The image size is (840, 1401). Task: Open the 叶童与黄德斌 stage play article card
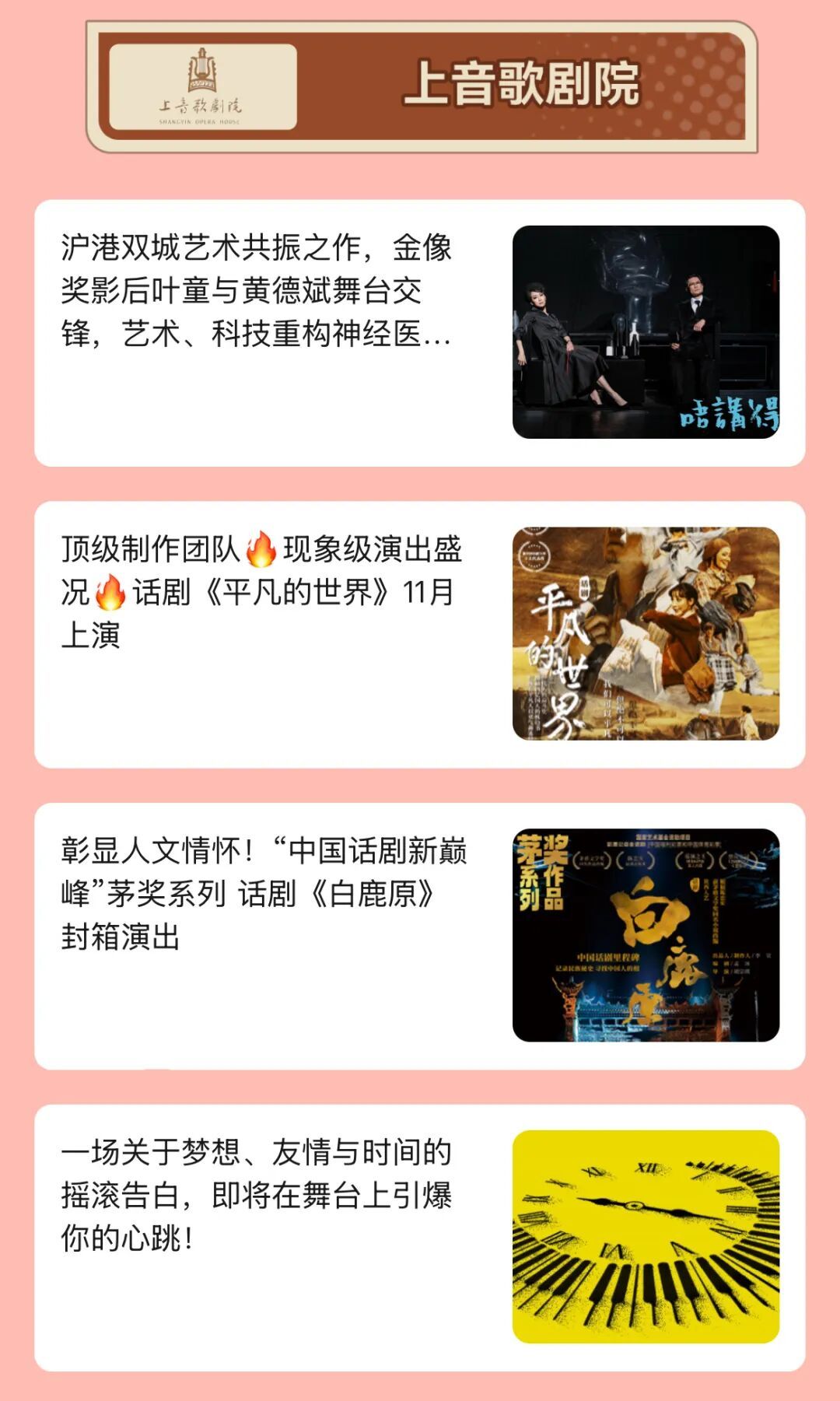[x=420, y=333]
